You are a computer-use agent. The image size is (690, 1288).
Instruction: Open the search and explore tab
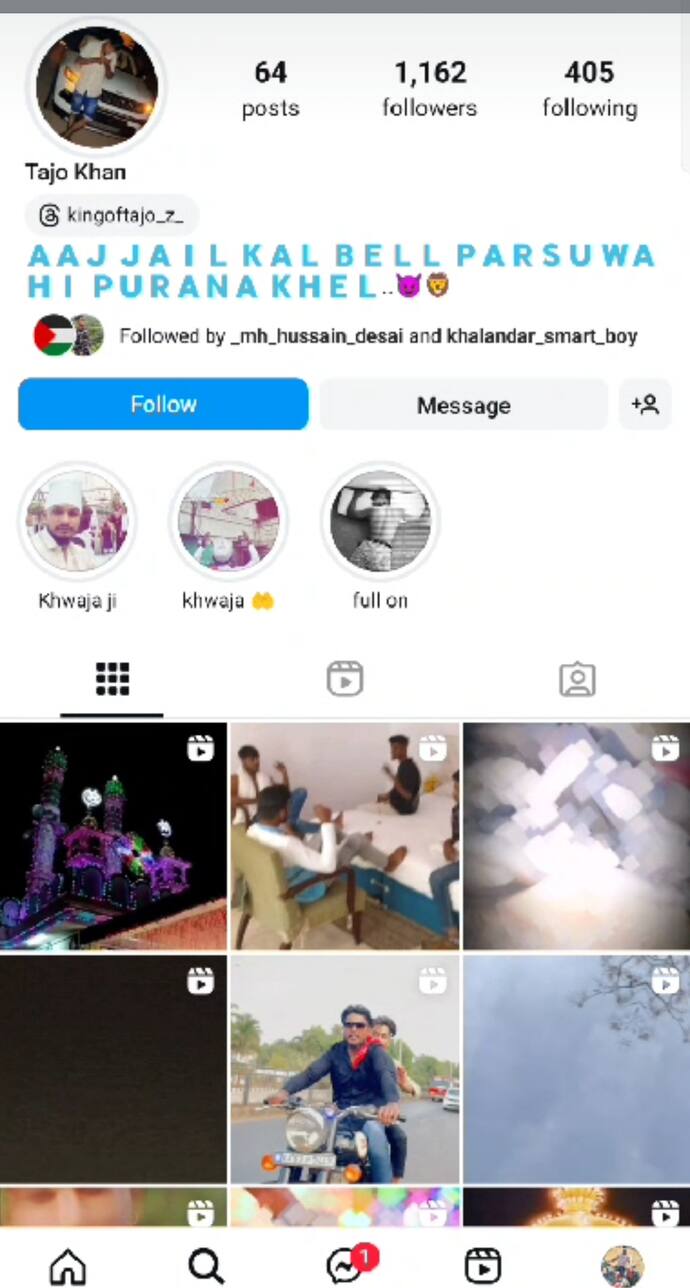coord(206,1266)
